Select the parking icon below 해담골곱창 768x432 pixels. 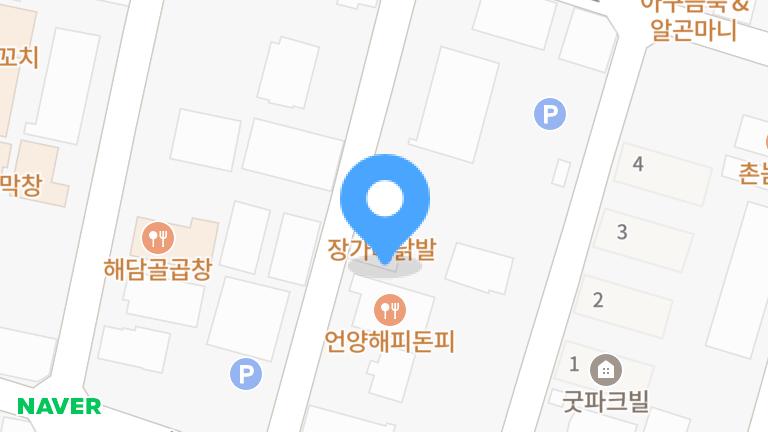pyautogui.click(x=245, y=375)
